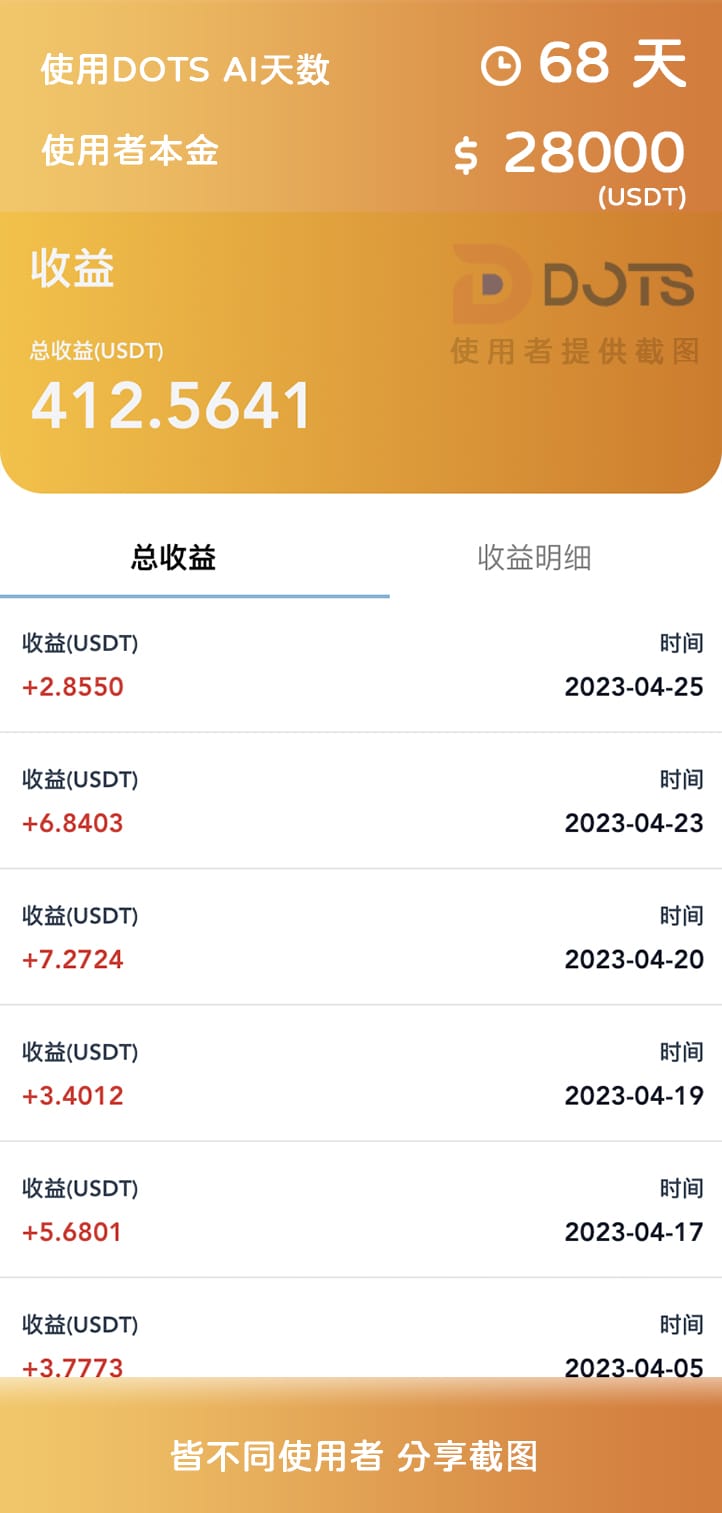
Task: Click the dollar sign before 28000
Action: [x=463, y=152]
